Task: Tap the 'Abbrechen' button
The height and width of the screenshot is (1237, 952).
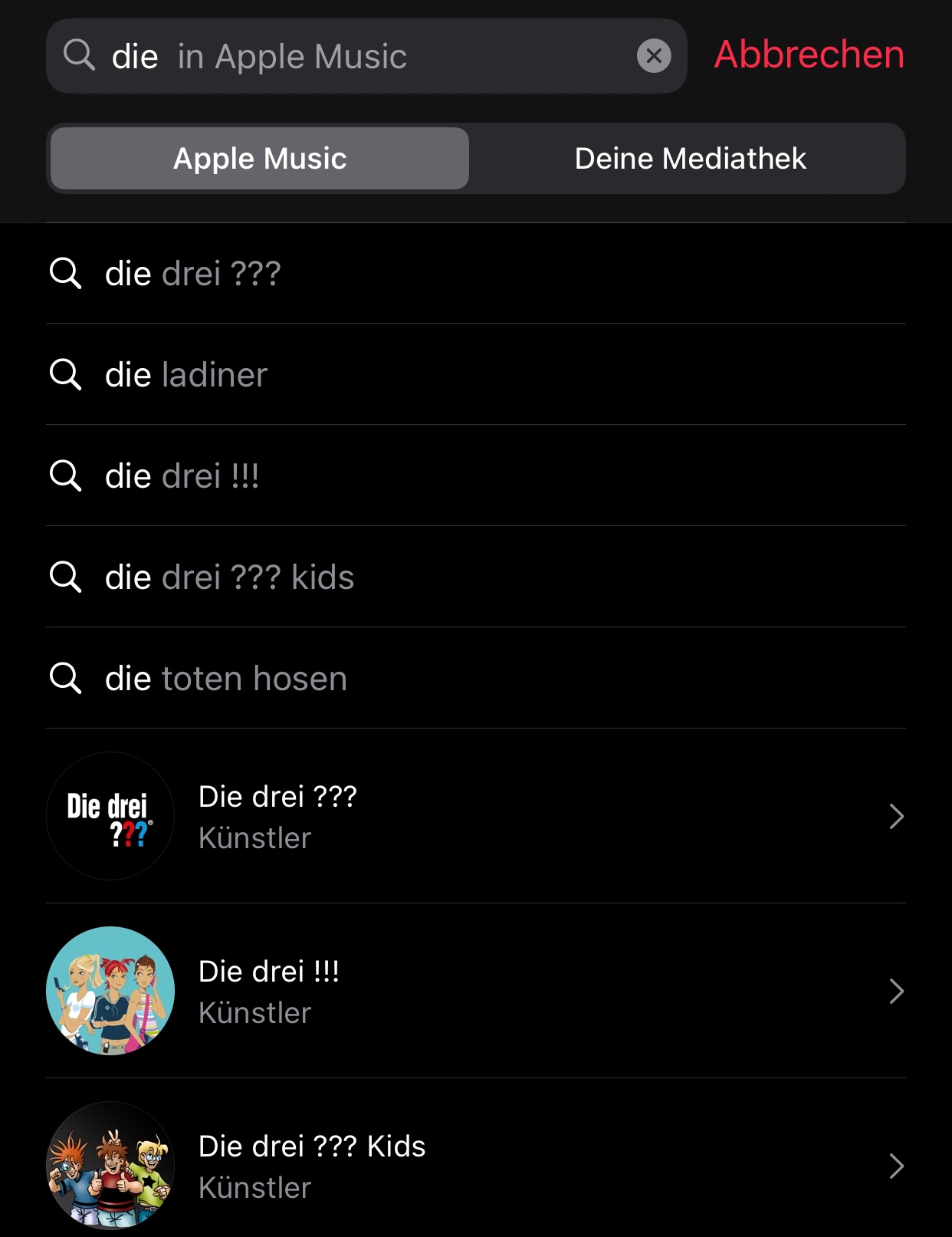Action: (x=809, y=55)
